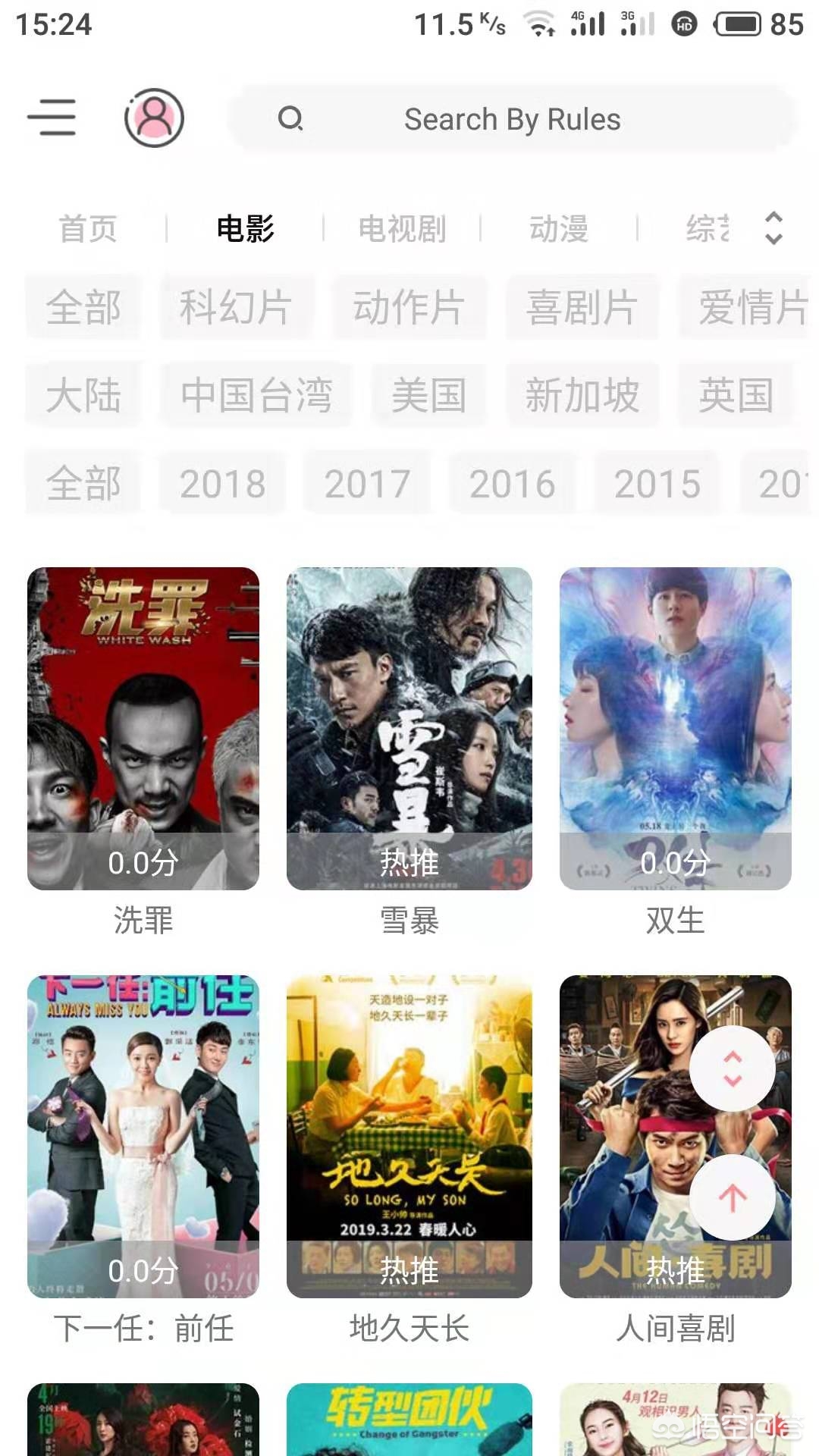Filter movies by 中国台湾 region
The height and width of the screenshot is (1456, 819).
point(256,395)
